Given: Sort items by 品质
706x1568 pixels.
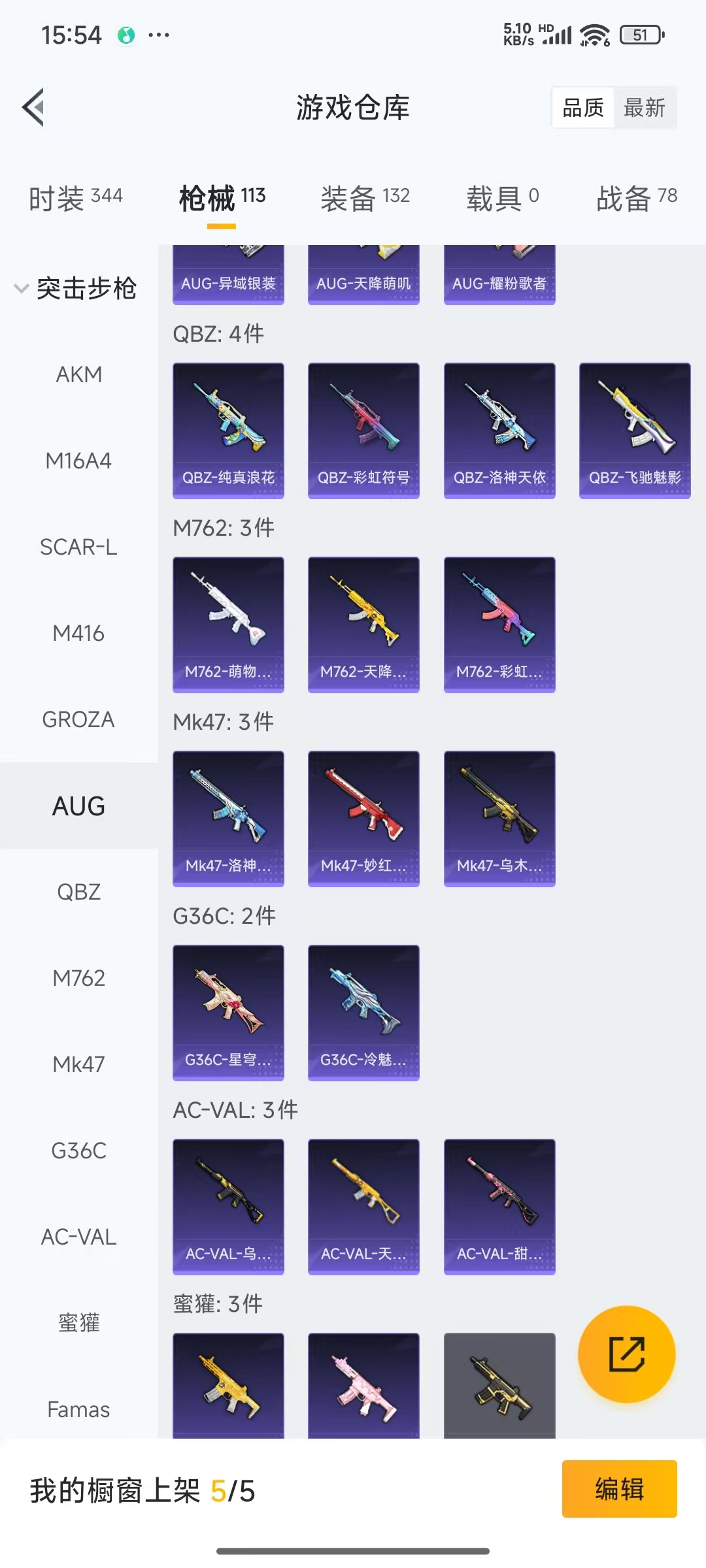Looking at the screenshot, I should click(x=583, y=108).
